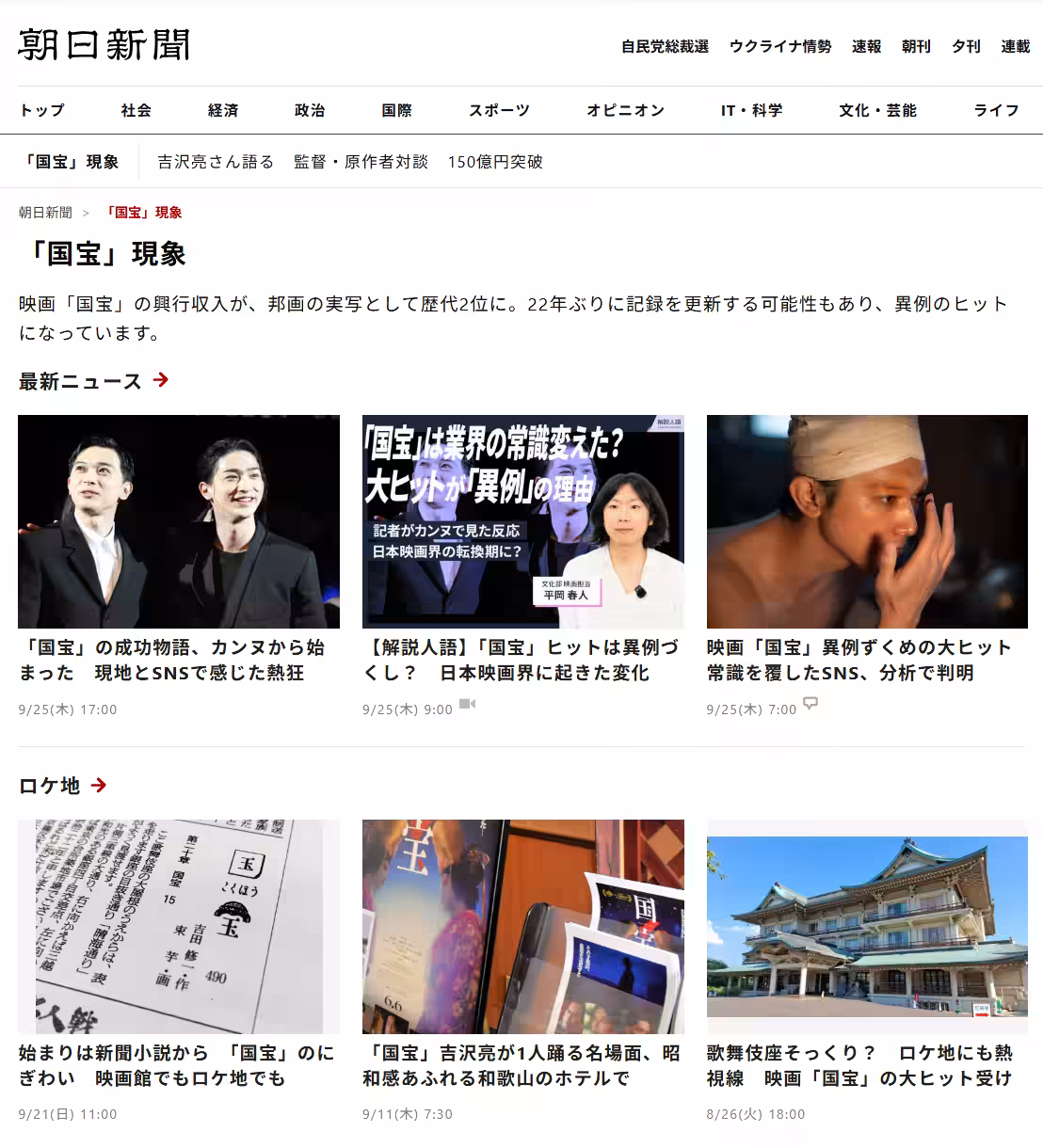Click the red arrow next to 最新ニュース heading
This screenshot has width=1043, height=1148.
coord(161,381)
